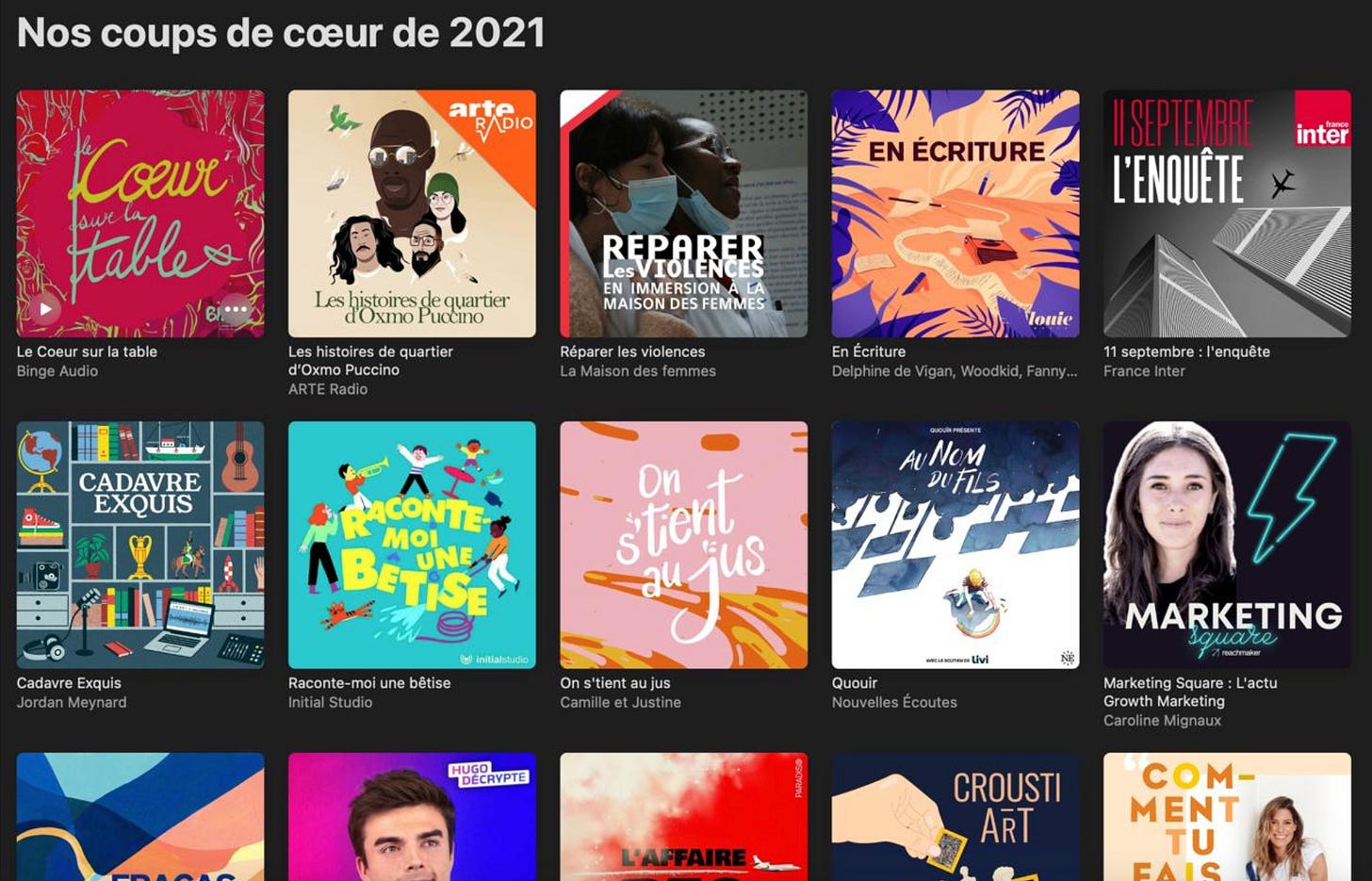This screenshot has height=881, width=1372.
Task: Open the En Écriture podcast
Action: pos(955,214)
